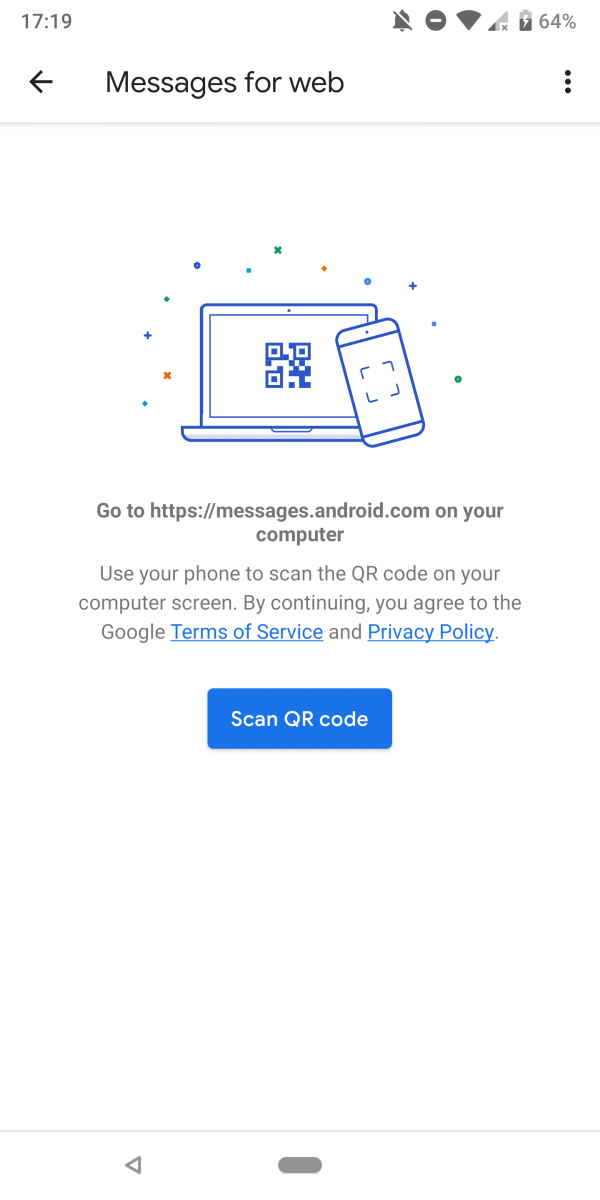Open the overflow menu

[x=567, y=82]
